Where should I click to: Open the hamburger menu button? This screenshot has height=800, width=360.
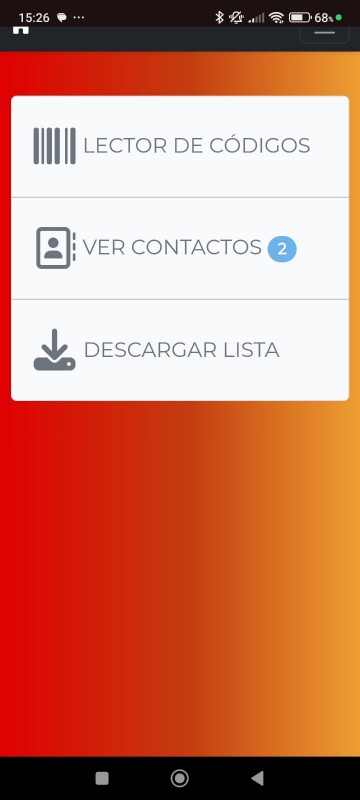324,34
